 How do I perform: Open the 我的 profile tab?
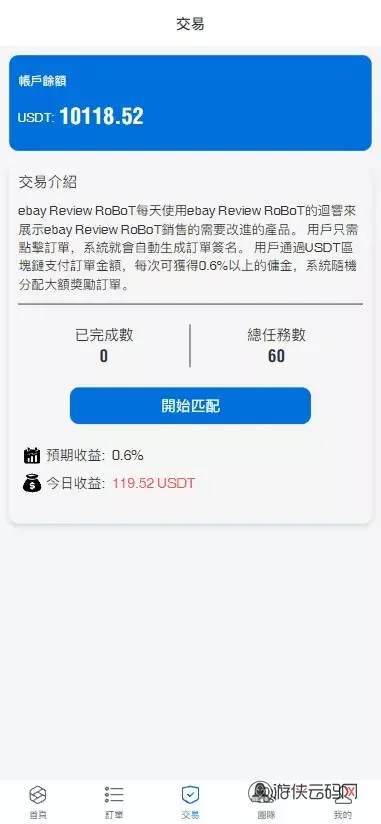[343, 802]
